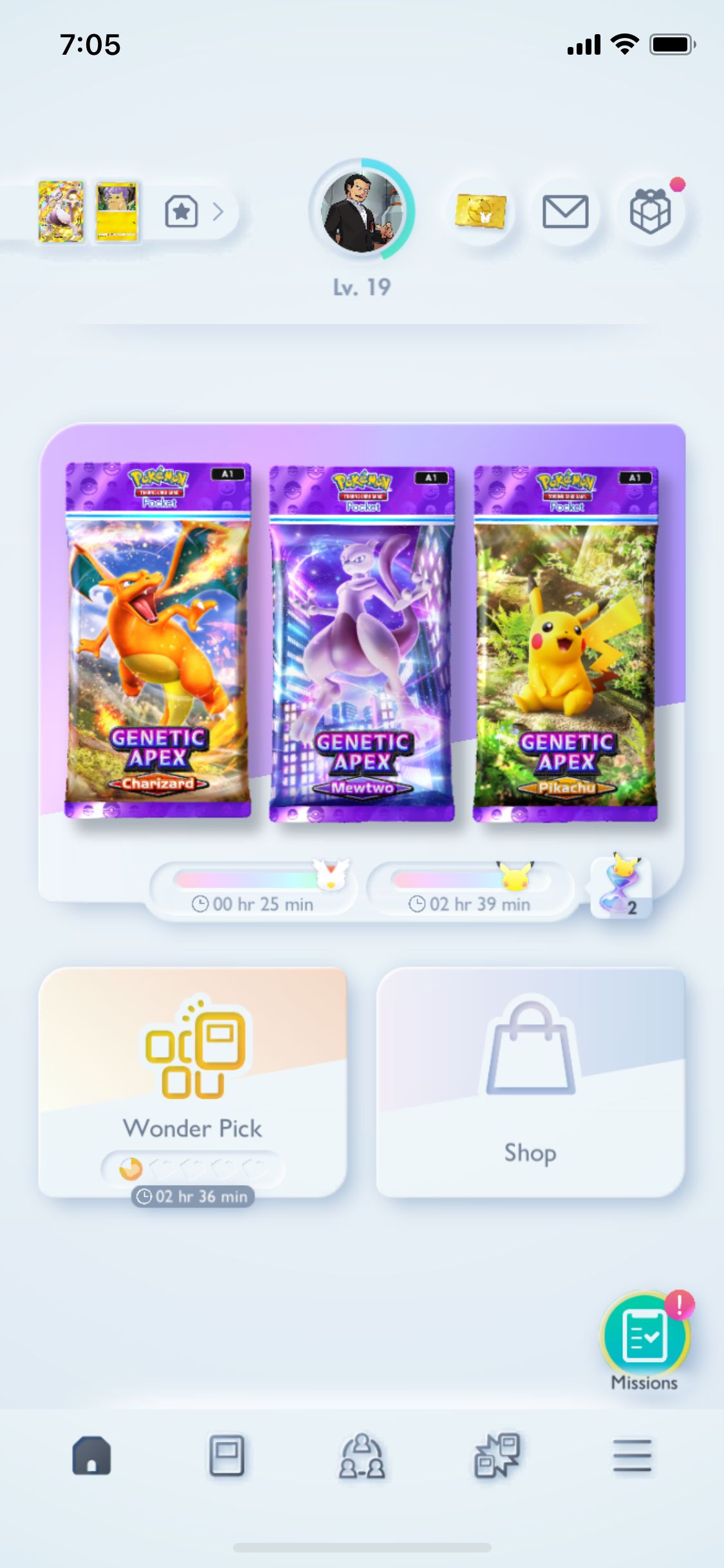Select the Mewtwo Genetic Apex pack
This screenshot has height=1568, width=724.
[x=362, y=644]
